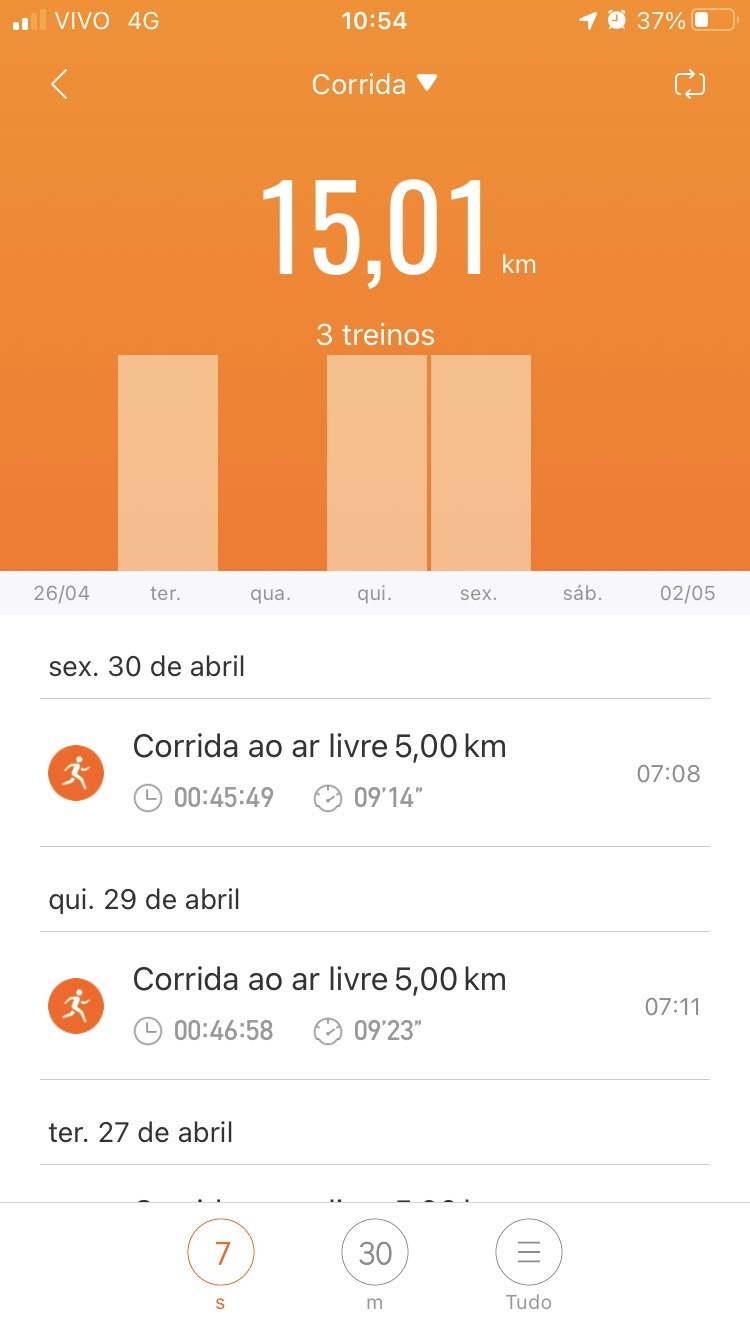This screenshot has height=1334, width=750.
Task: Go back using the top-left arrow
Action: click(x=59, y=84)
